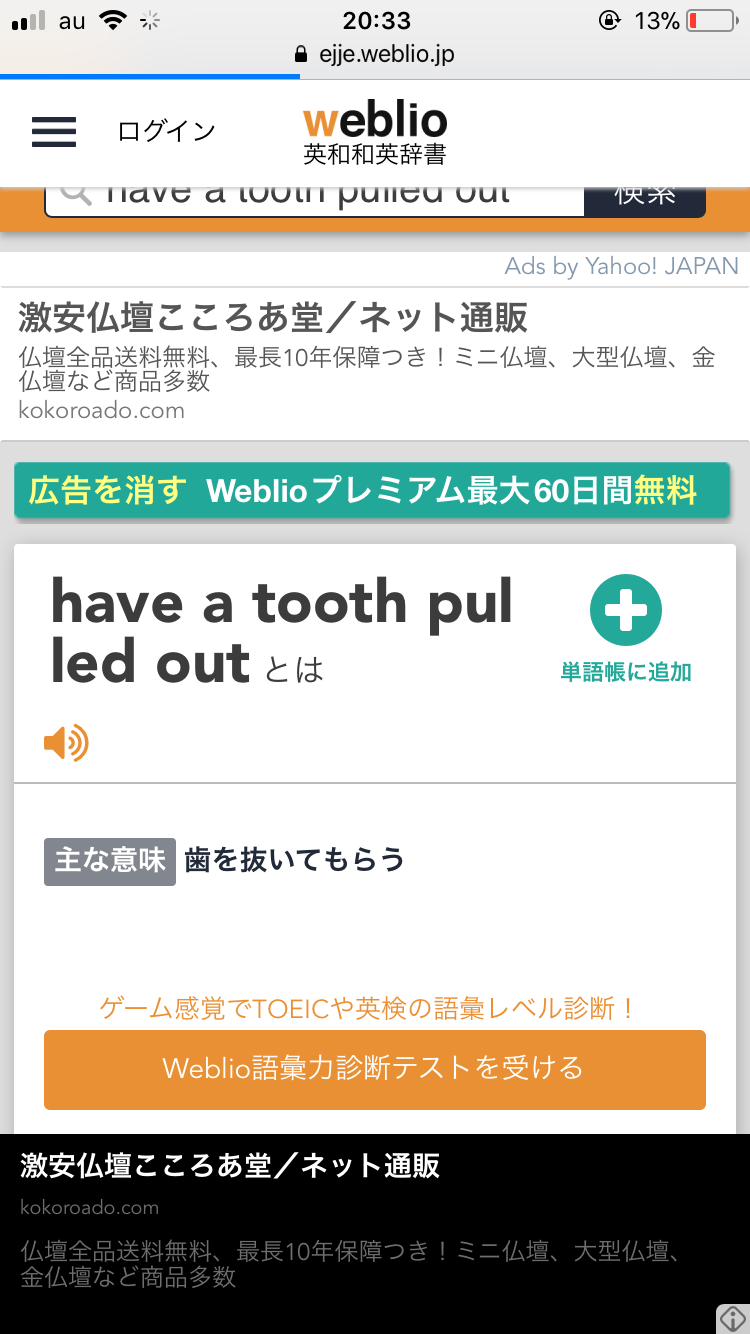Open the kokoroado.com ad under Ads by Yahoo
Screen dimensions: 750x1334
tap(272, 319)
